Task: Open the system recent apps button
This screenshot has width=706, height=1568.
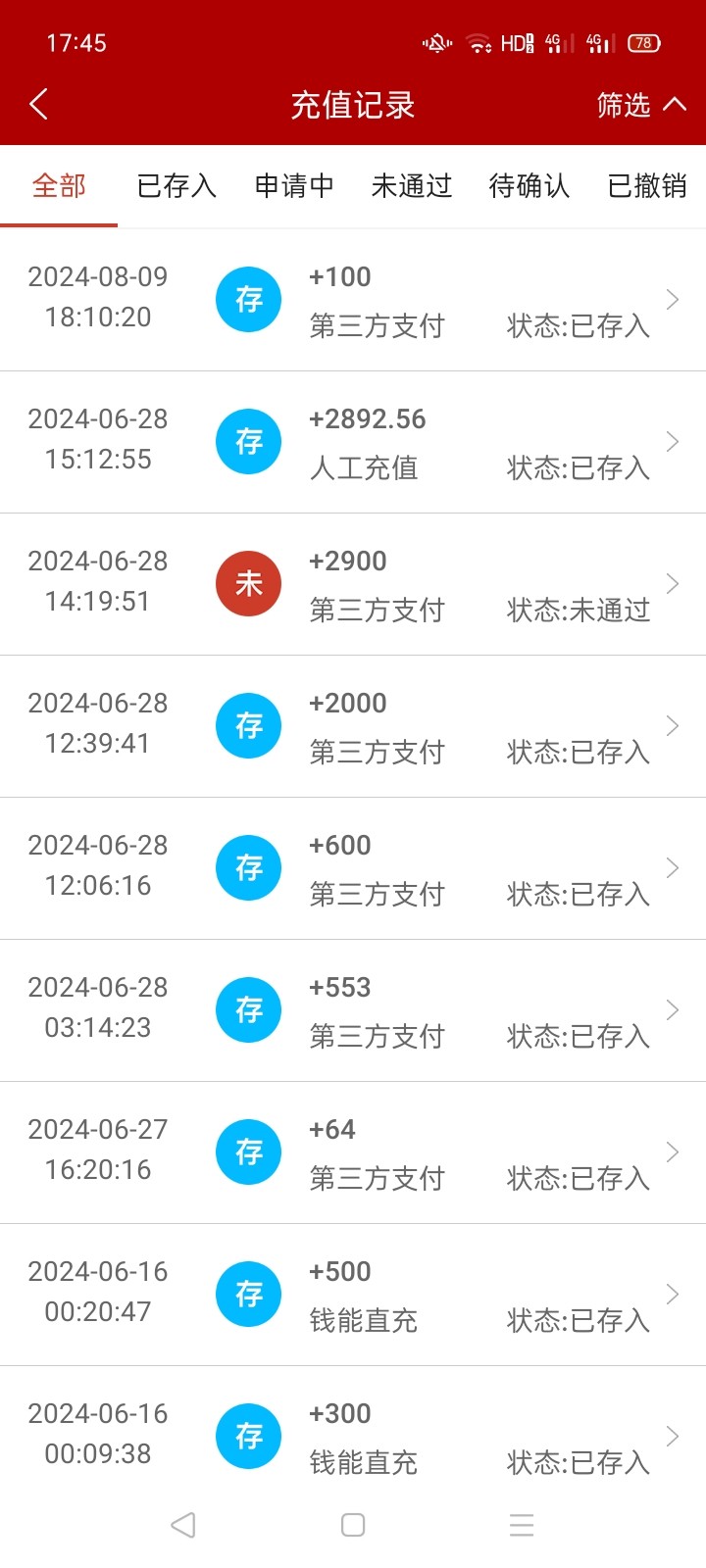Action: (x=522, y=1525)
